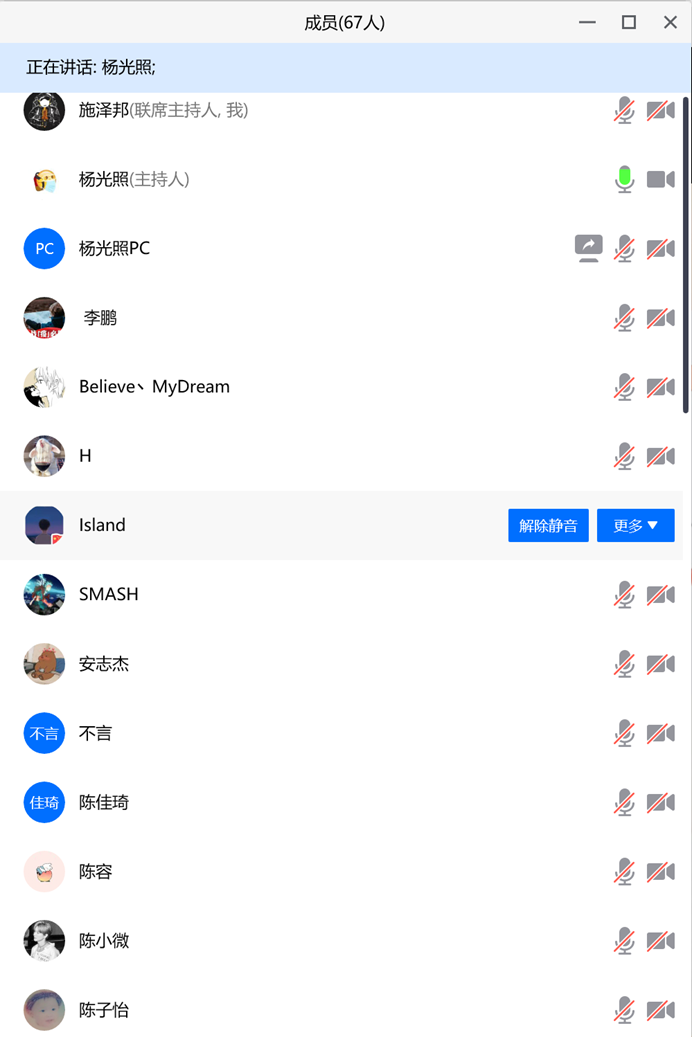Tap screen share icon for 杨光照PC
The height and width of the screenshot is (1037, 692).
589,248
